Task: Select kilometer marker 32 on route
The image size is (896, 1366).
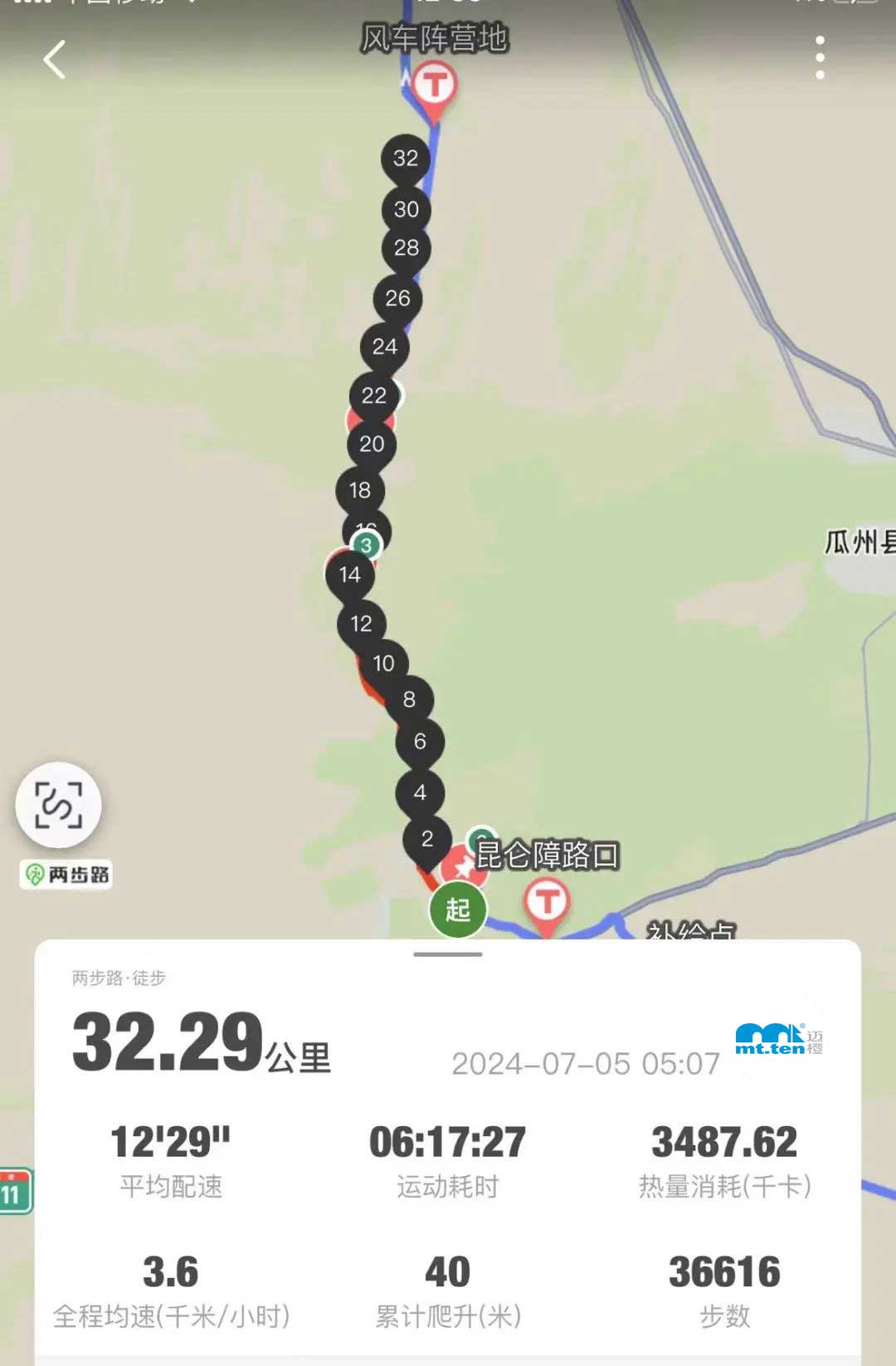Action: click(x=405, y=159)
